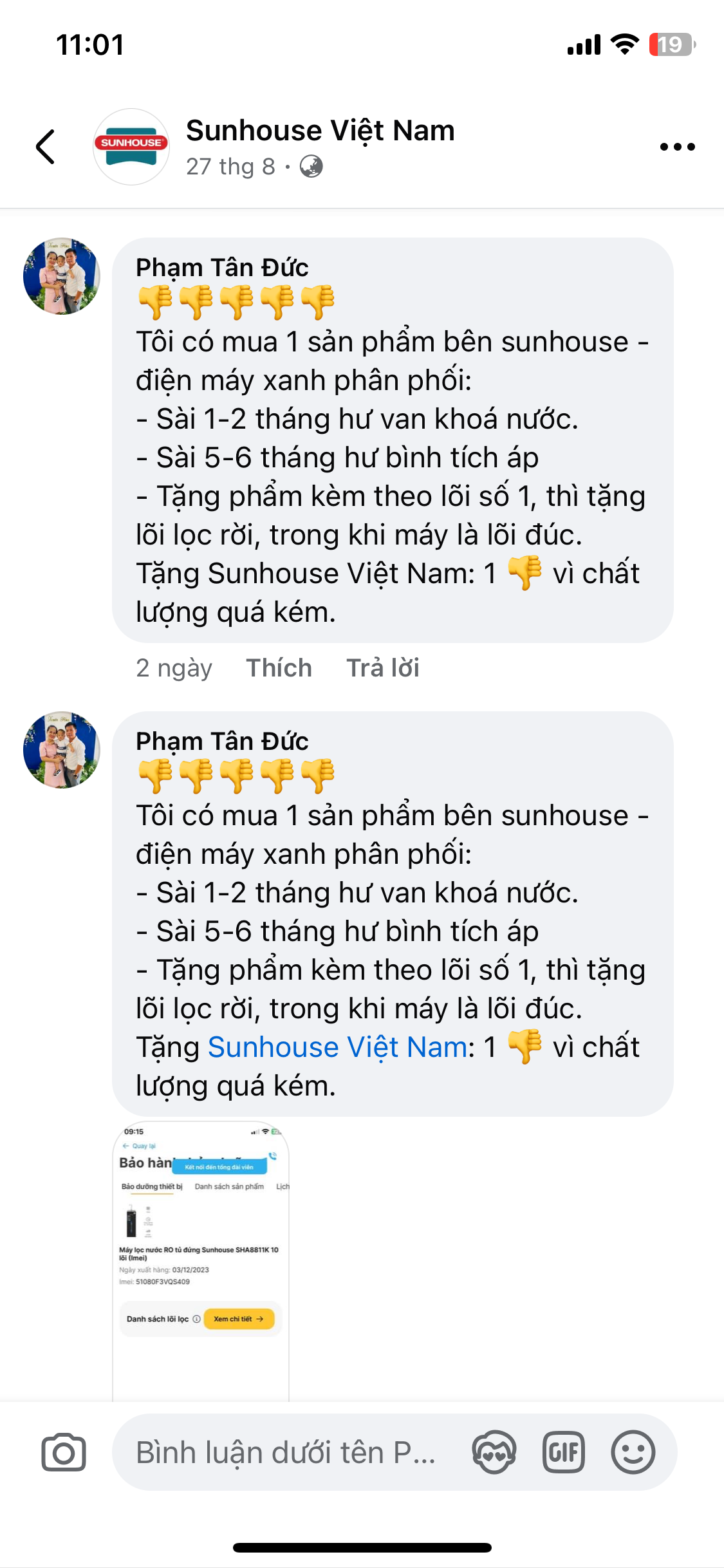
Task: View the attached warranty screenshot image
Action: pyautogui.click(x=201, y=1260)
